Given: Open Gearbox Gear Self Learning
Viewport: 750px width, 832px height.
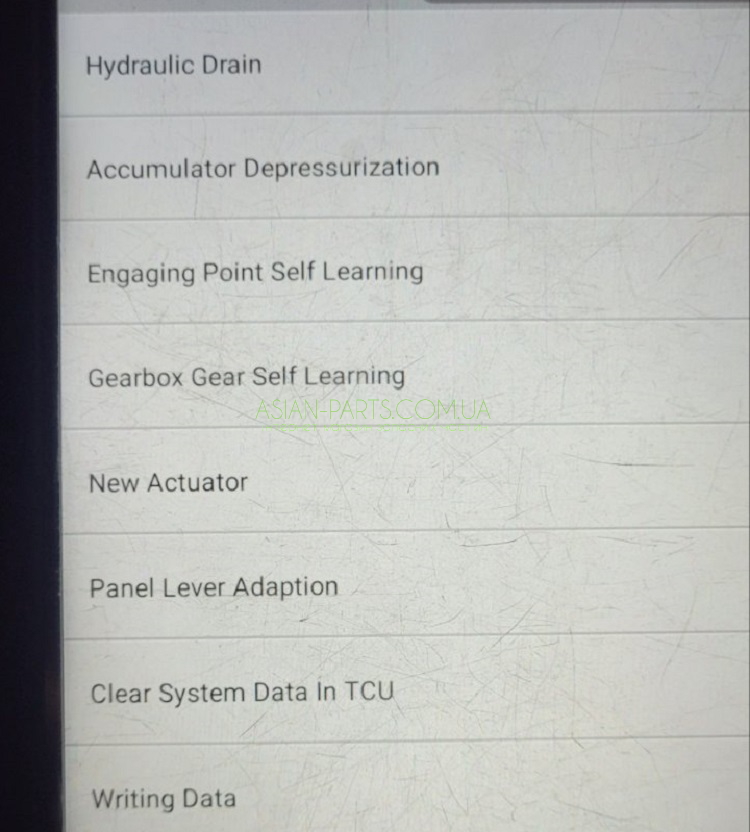Looking at the screenshot, I should tap(246, 377).
